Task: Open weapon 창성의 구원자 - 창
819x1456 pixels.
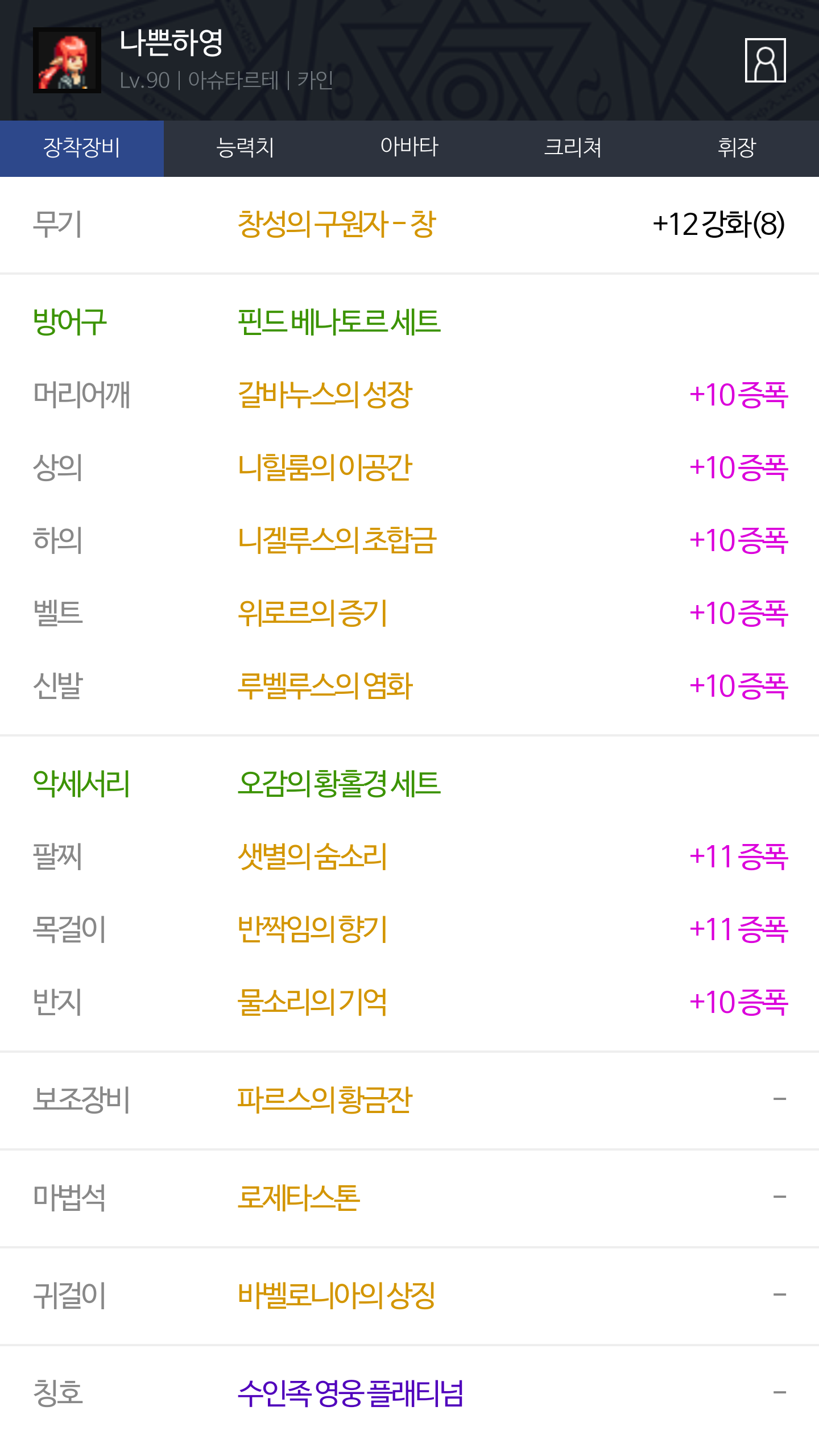Action: point(337,224)
